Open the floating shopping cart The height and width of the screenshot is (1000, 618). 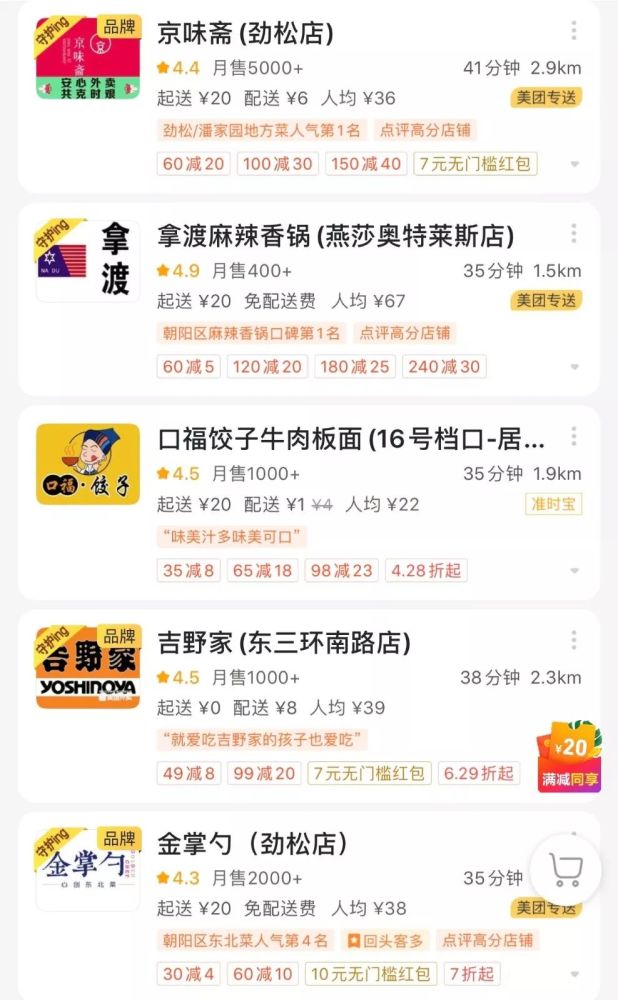566,870
